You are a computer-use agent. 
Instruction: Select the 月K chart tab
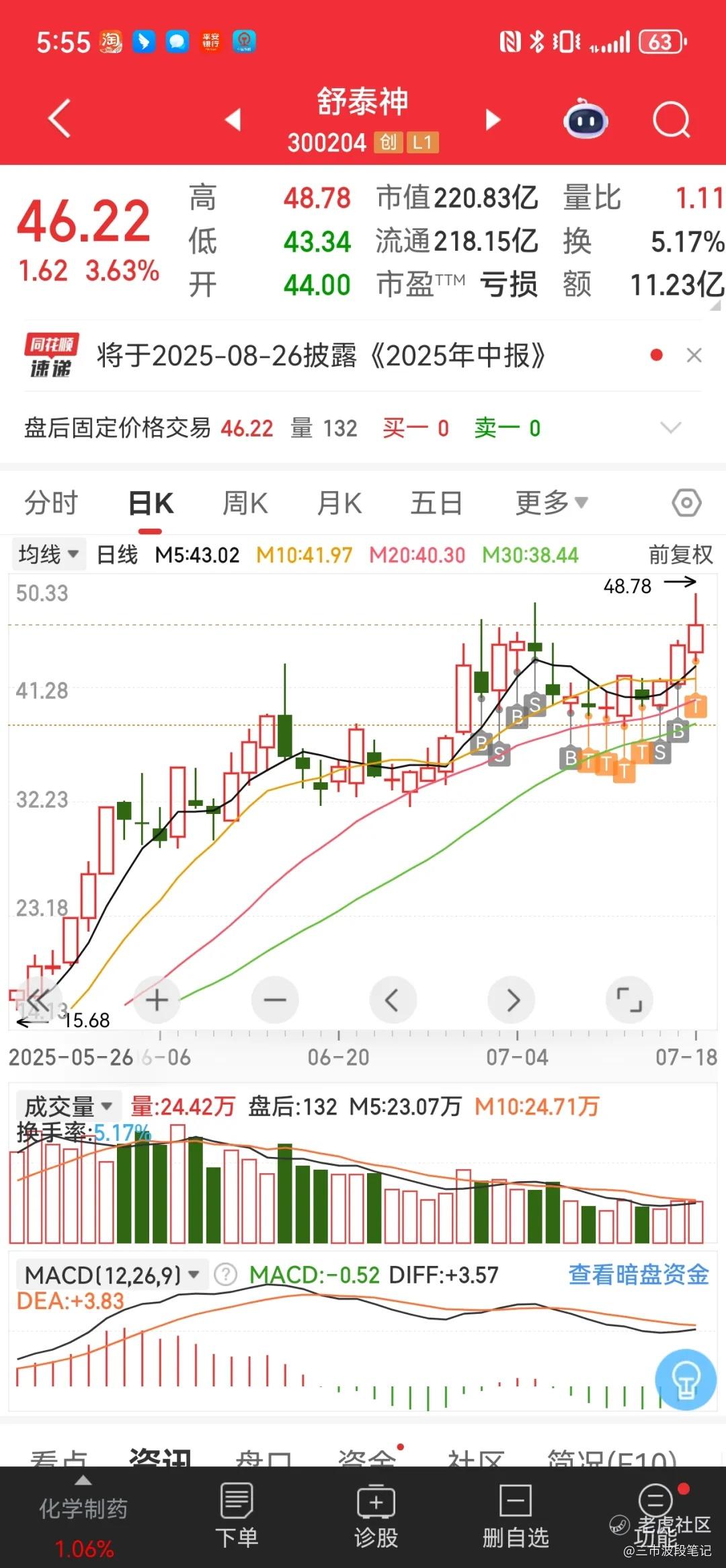click(x=339, y=503)
